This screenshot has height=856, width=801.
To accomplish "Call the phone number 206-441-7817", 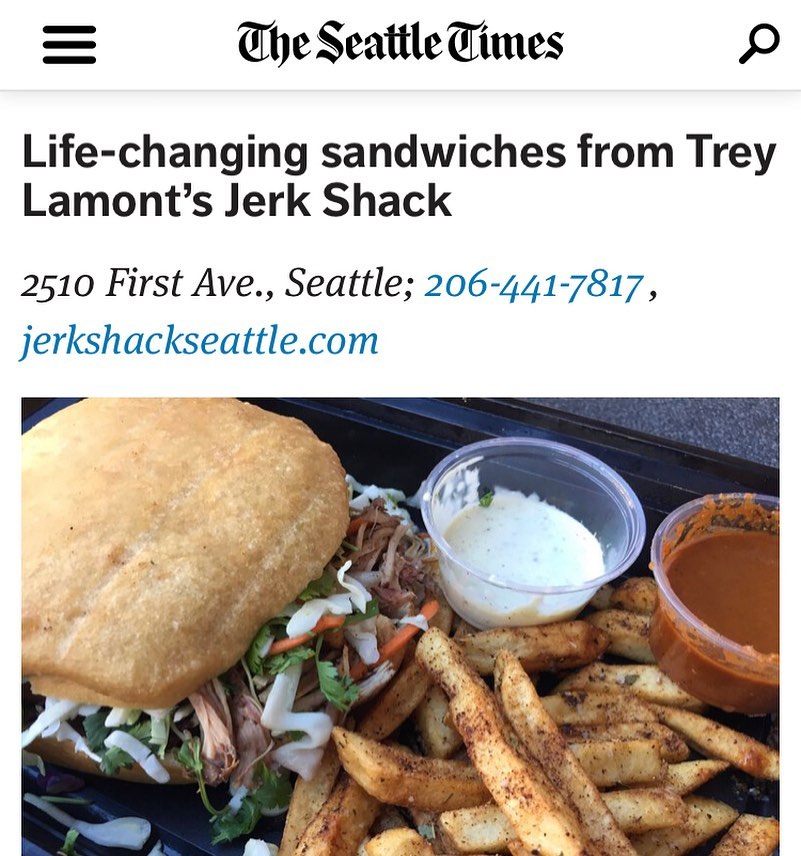I will click(x=533, y=285).
